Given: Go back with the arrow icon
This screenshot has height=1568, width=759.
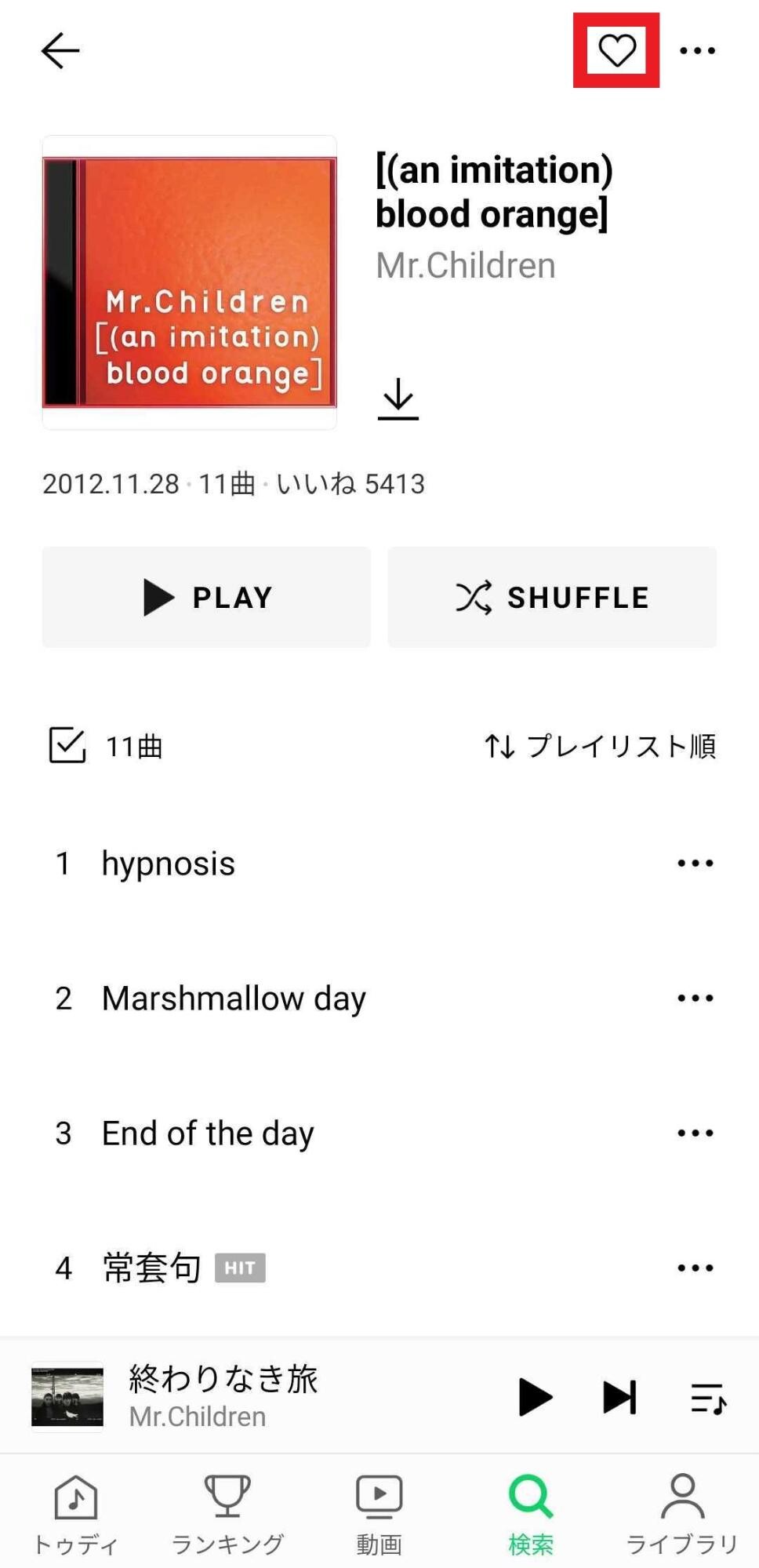Looking at the screenshot, I should click(x=61, y=51).
